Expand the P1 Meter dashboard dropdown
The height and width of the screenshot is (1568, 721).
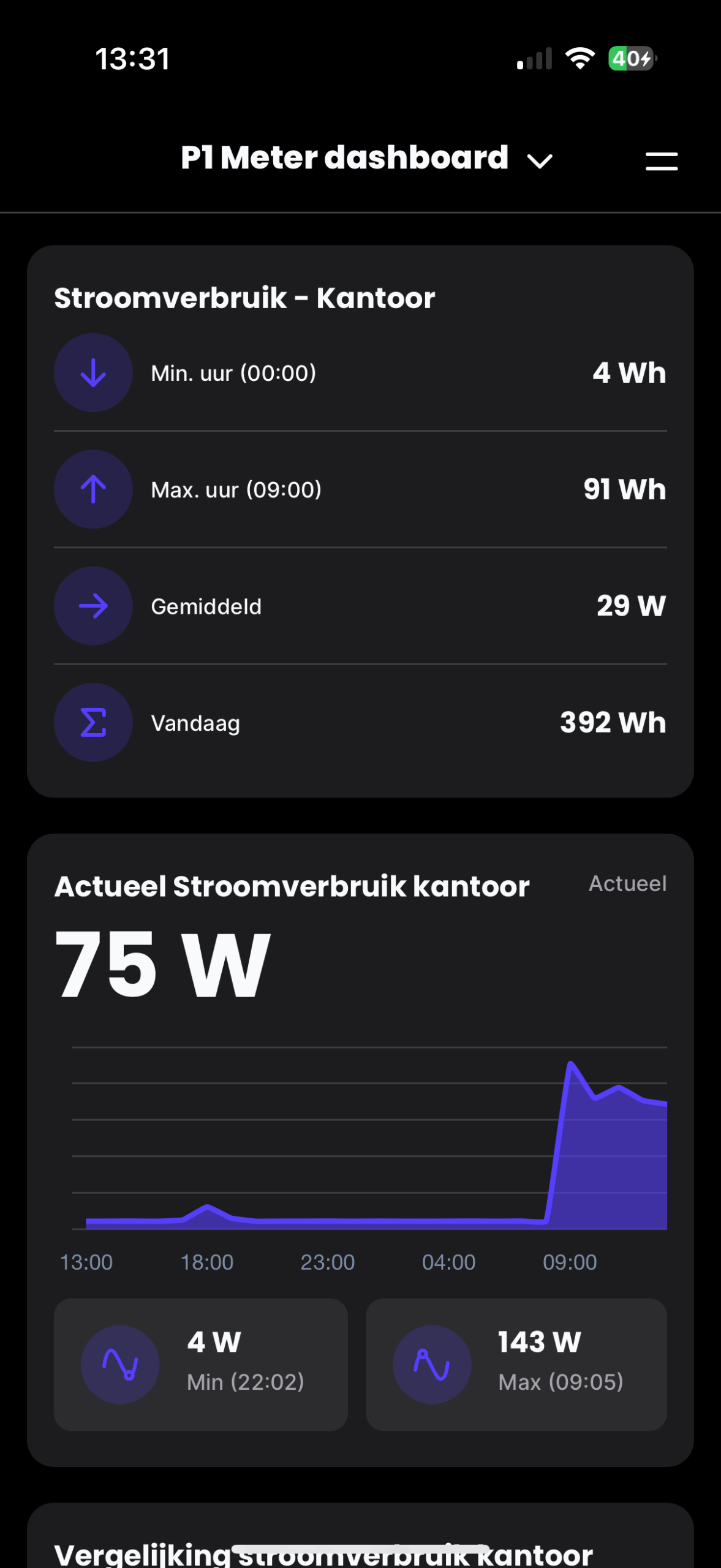539,160
